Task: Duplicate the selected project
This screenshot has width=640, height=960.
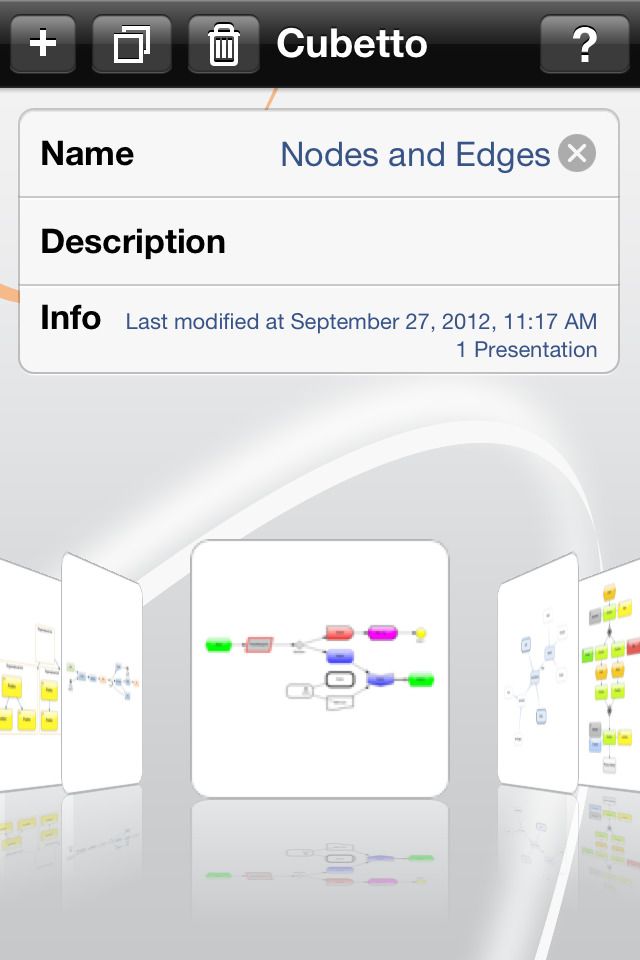Action: click(x=131, y=45)
